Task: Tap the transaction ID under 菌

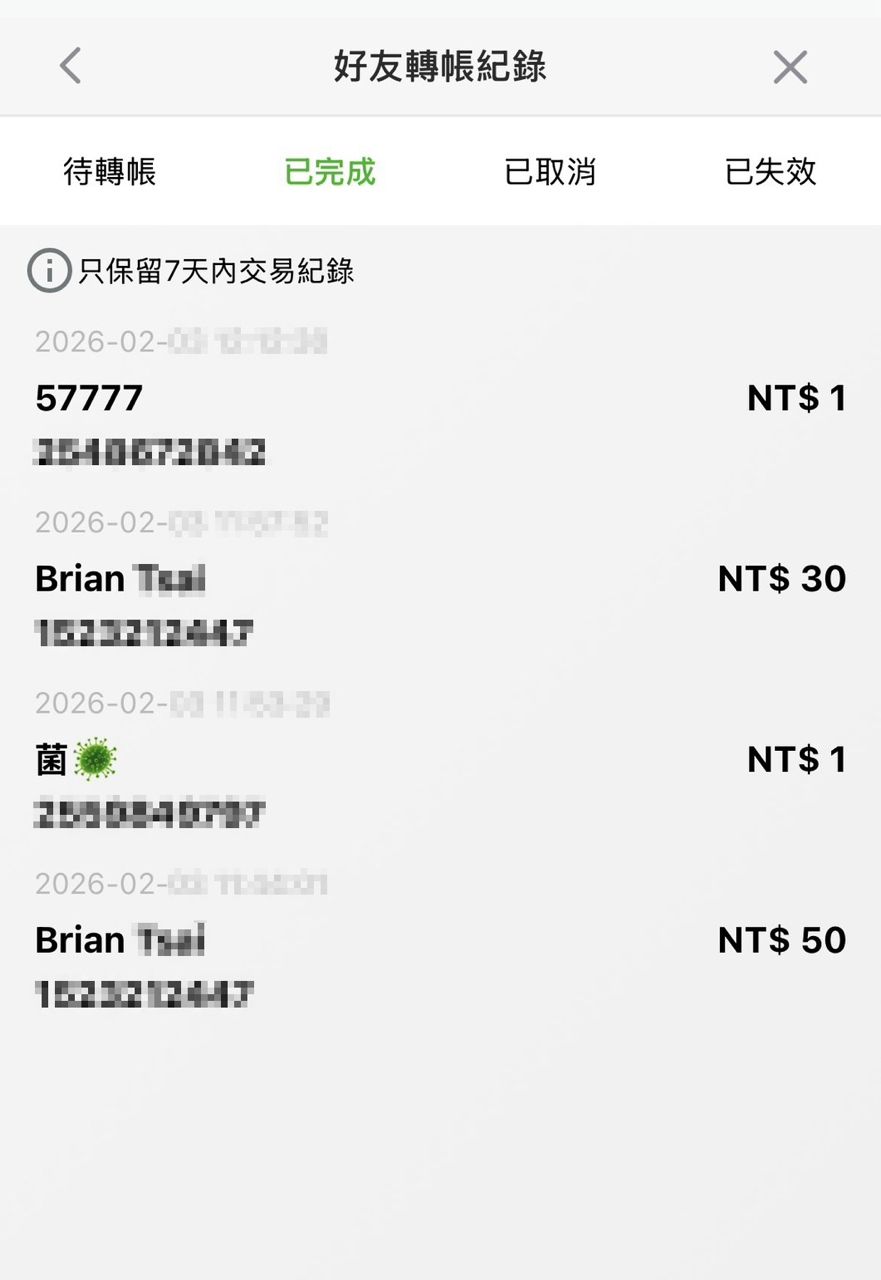Action: (150, 815)
